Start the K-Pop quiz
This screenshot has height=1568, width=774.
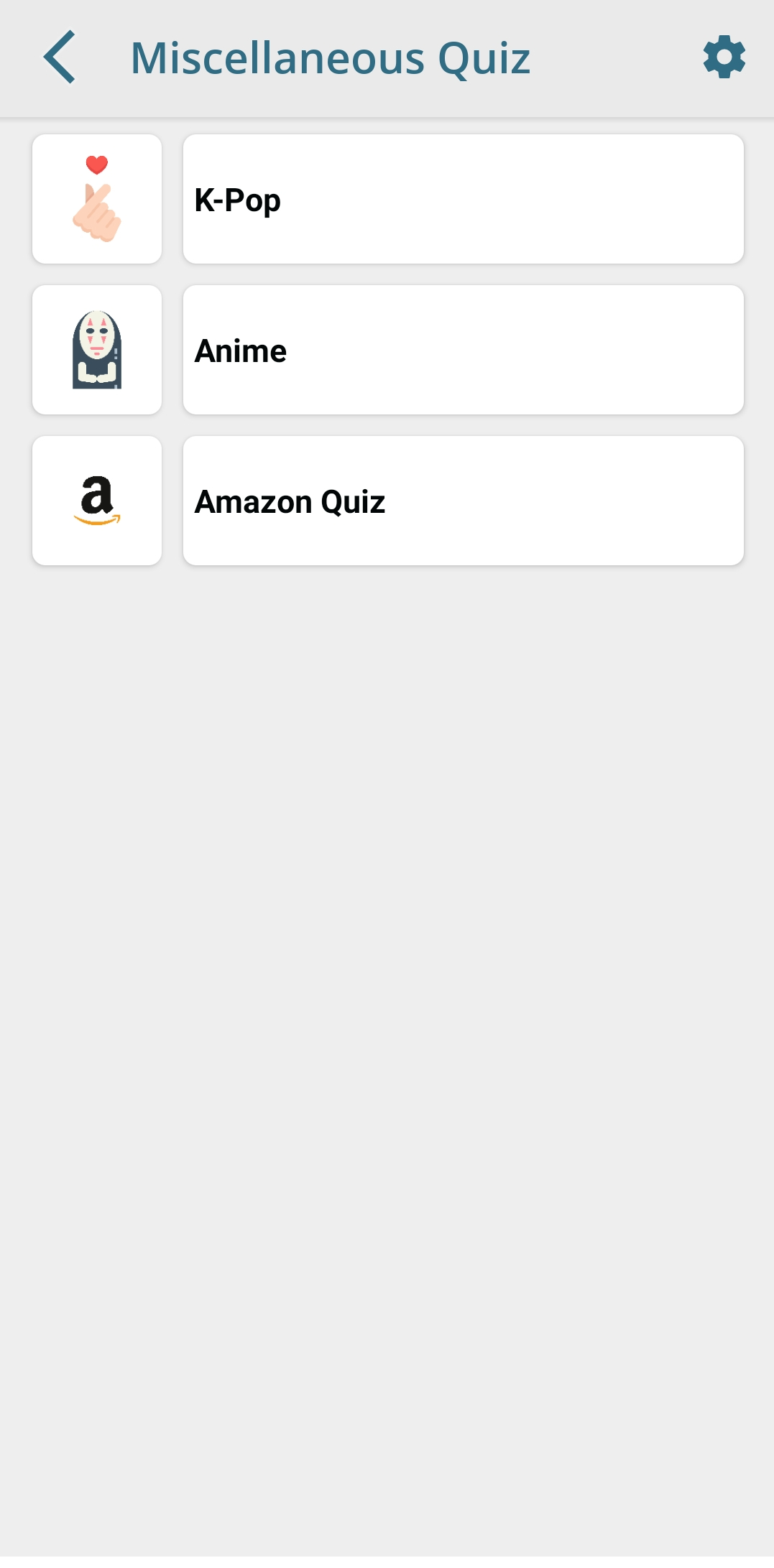[x=463, y=199]
